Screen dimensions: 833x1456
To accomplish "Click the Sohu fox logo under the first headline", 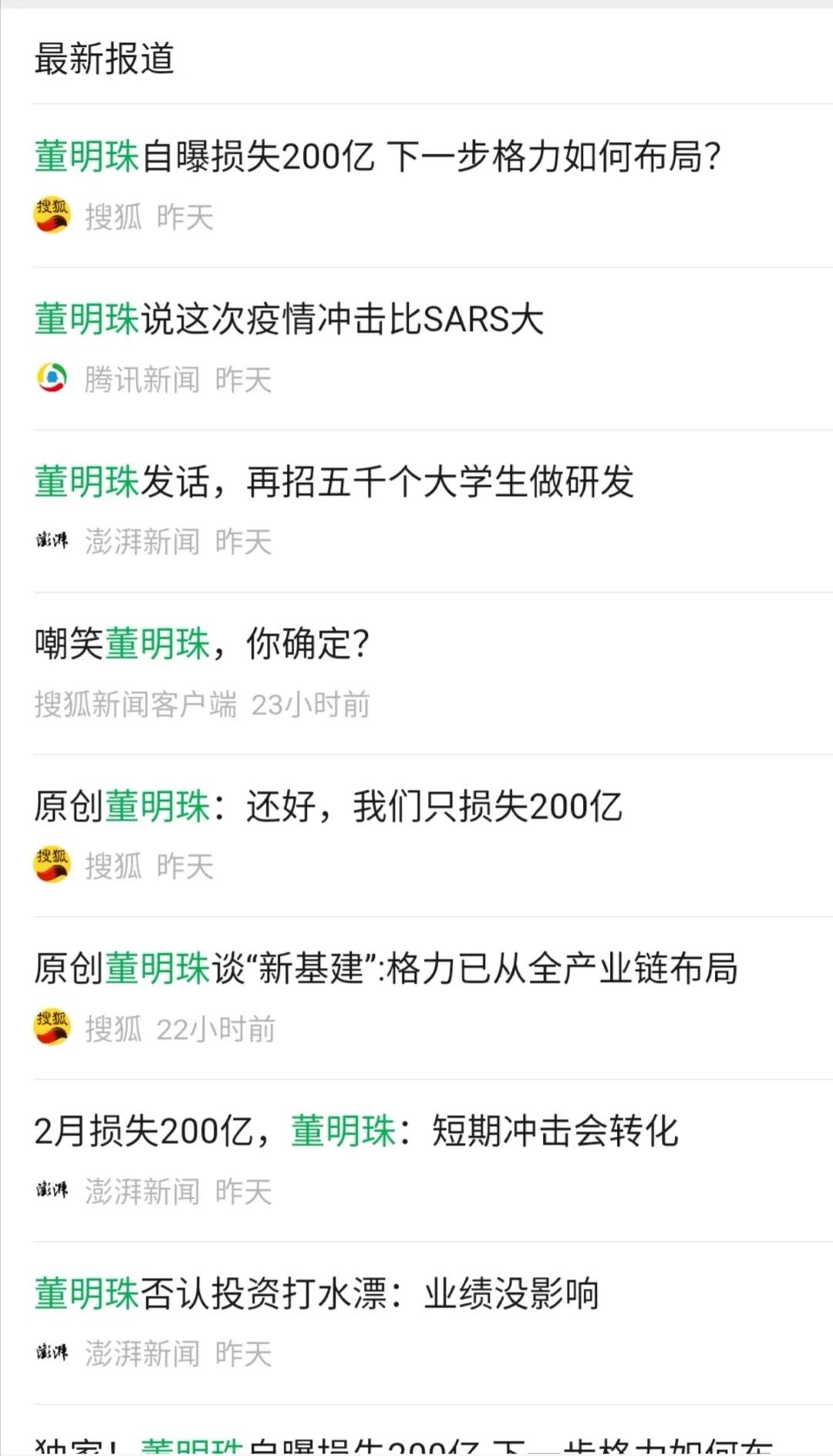I will point(52,217).
